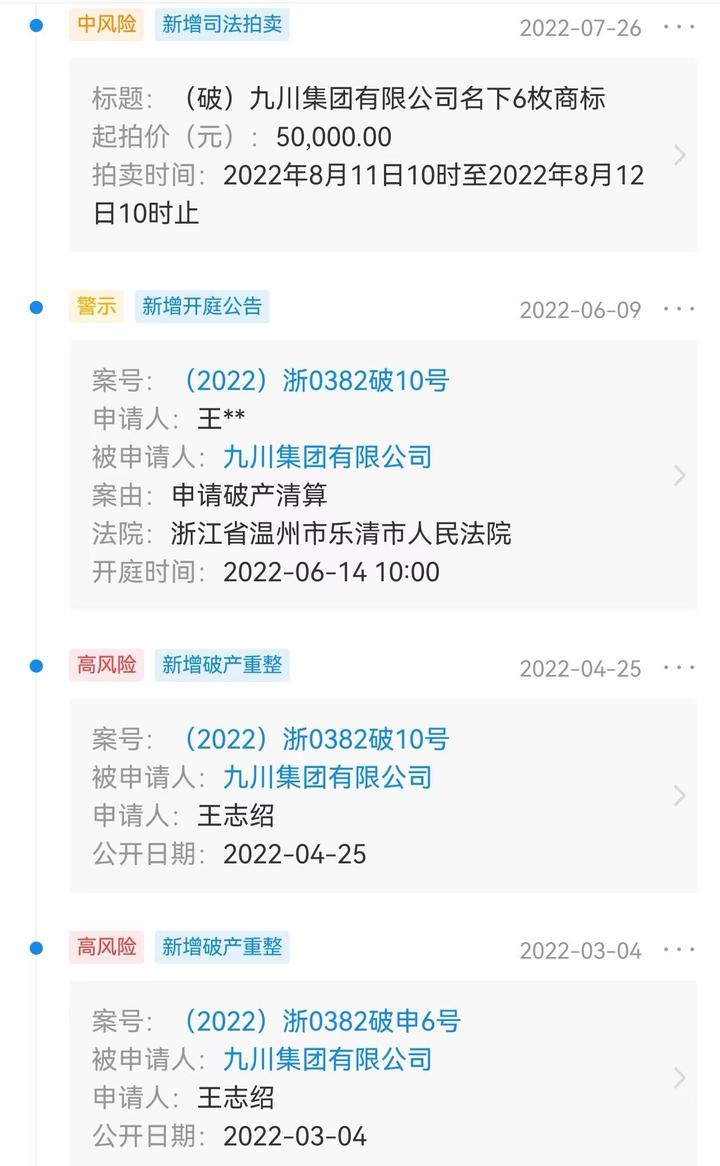Image resolution: width=720 pixels, height=1166 pixels.
Task: Open the overflow menu for the 2022-03-04 entry
Action: pos(679,950)
